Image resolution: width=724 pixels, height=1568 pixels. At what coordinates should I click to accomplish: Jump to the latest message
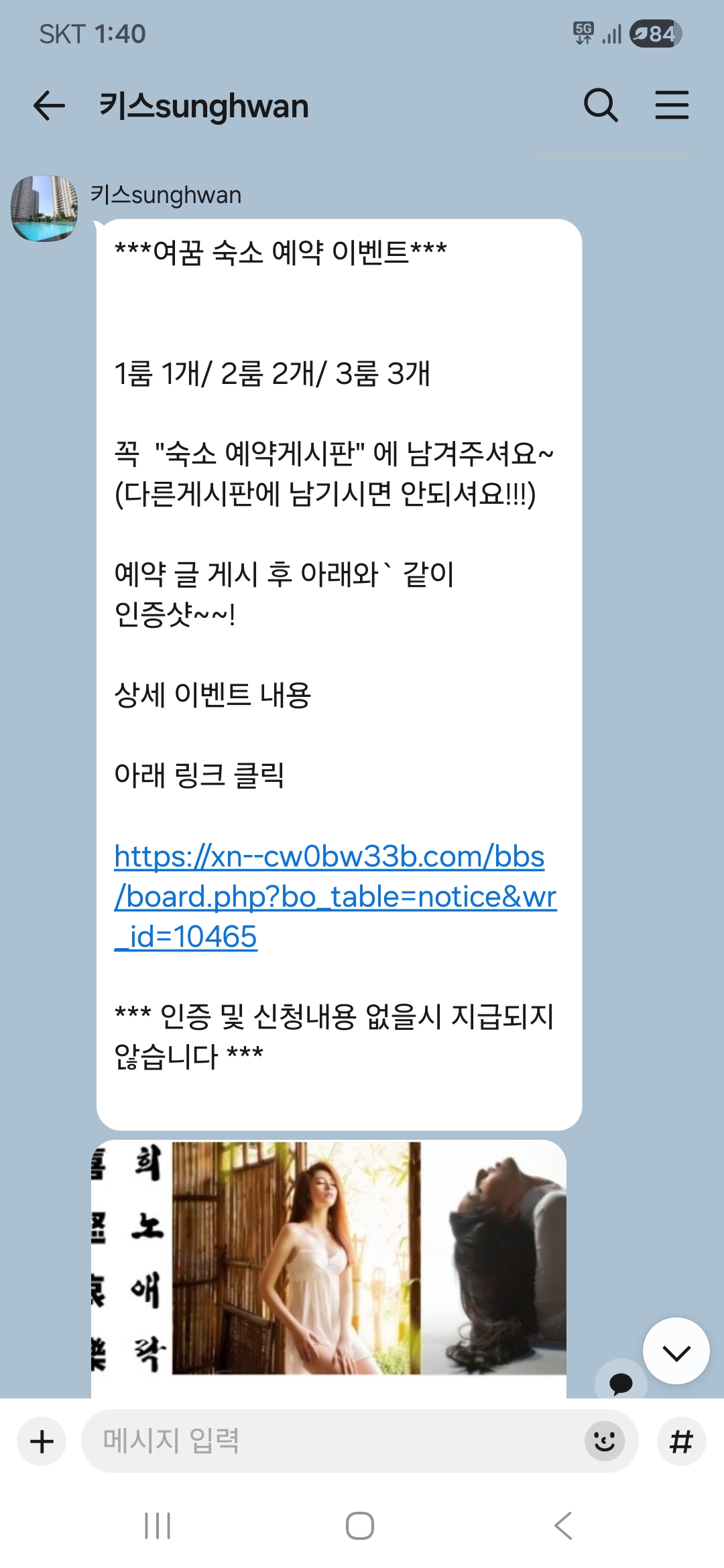pos(676,1351)
